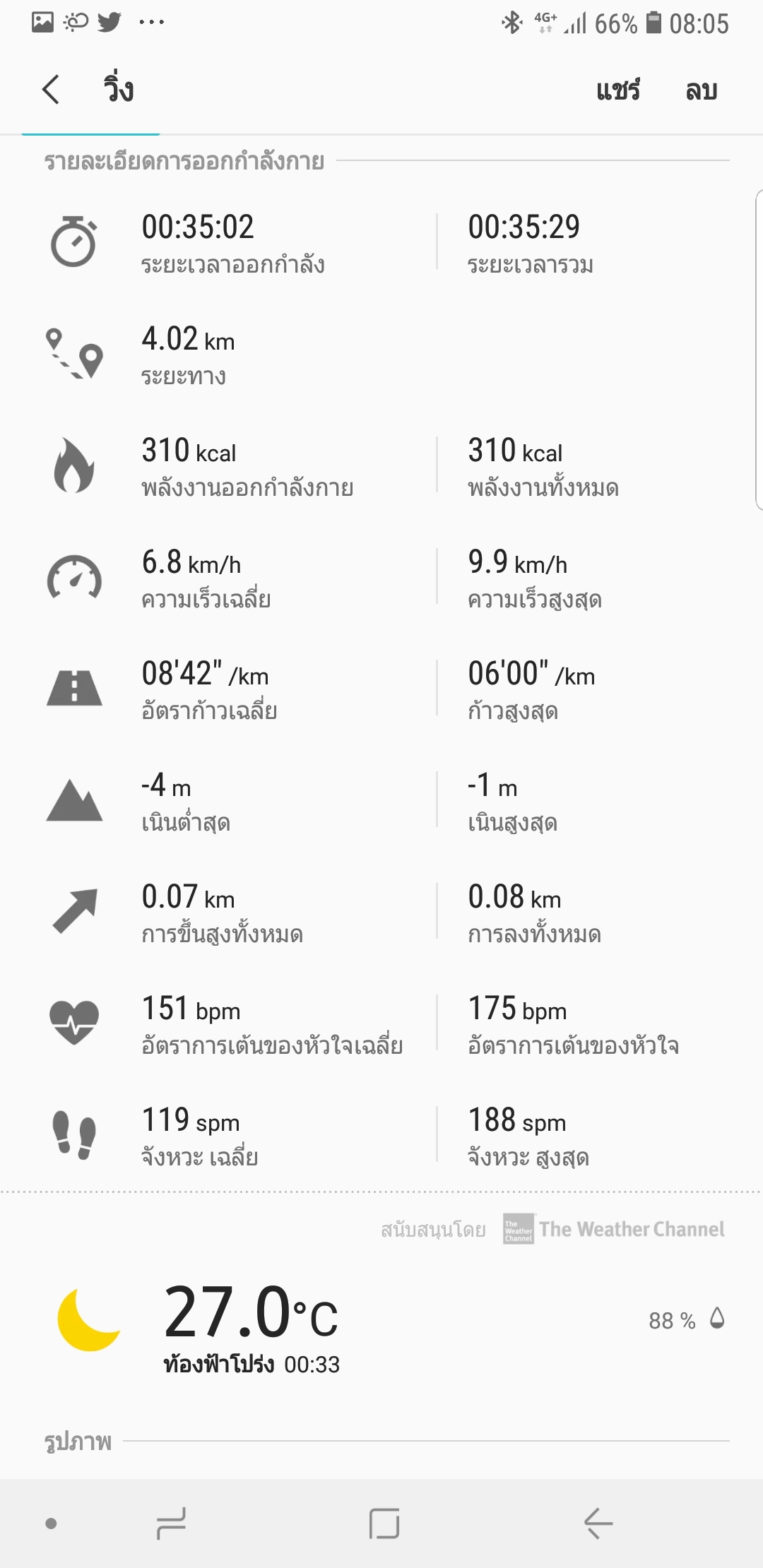The image size is (763, 1568).
Task: Tap ลบ to delete this workout
Action: point(701,90)
